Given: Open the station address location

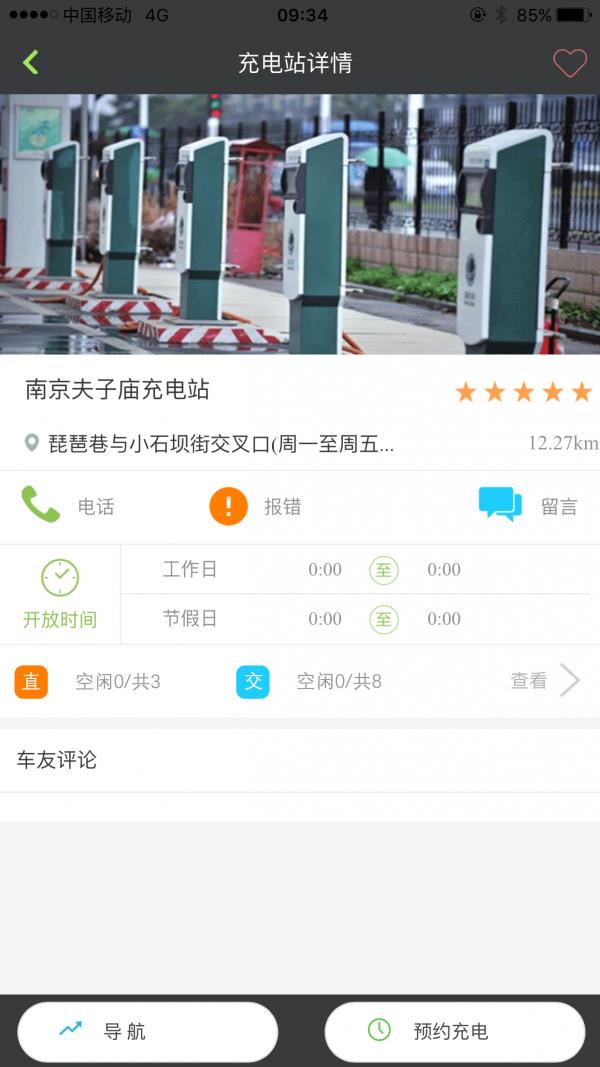Looking at the screenshot, I should (220, 444).
